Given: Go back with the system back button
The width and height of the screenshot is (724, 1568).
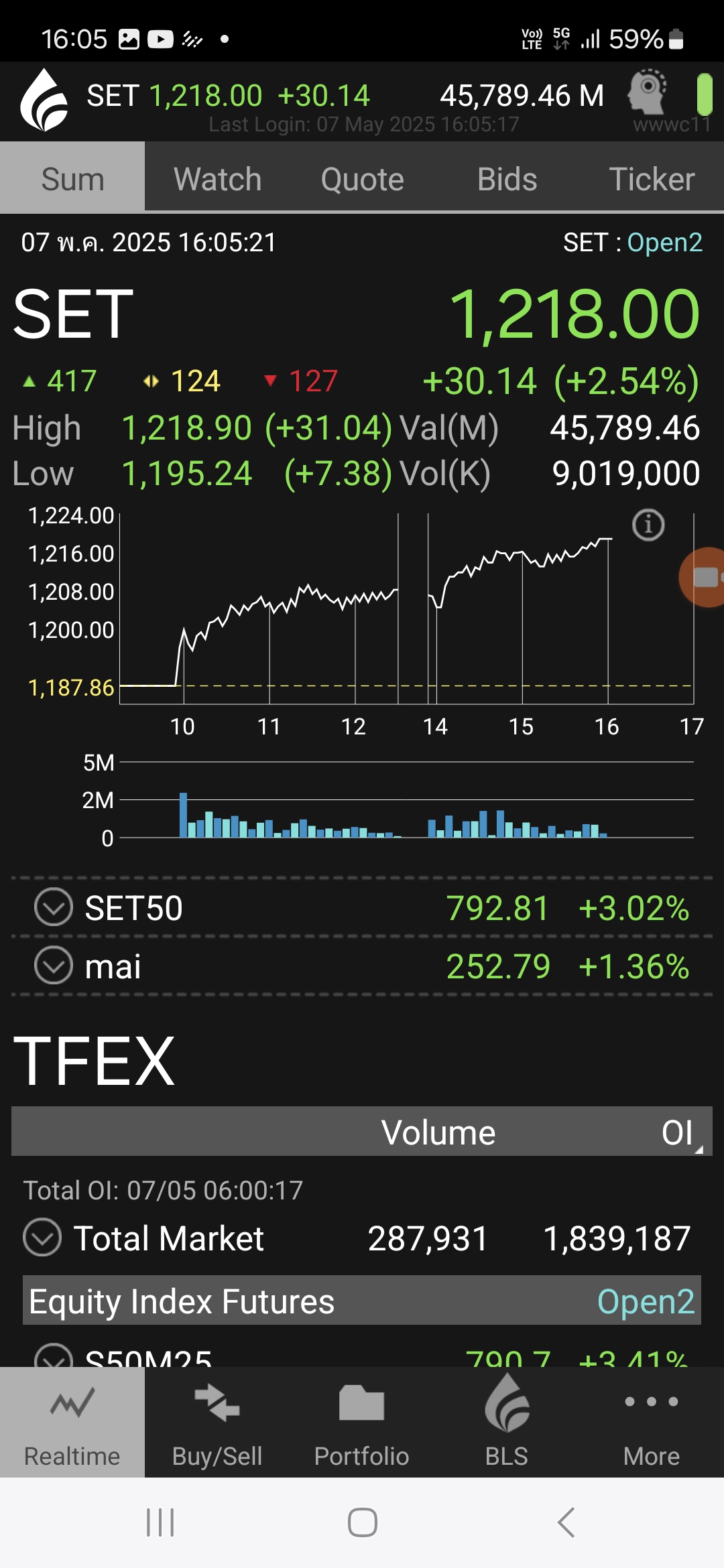Looking at the screenshot, I should tap(566, 1522).
